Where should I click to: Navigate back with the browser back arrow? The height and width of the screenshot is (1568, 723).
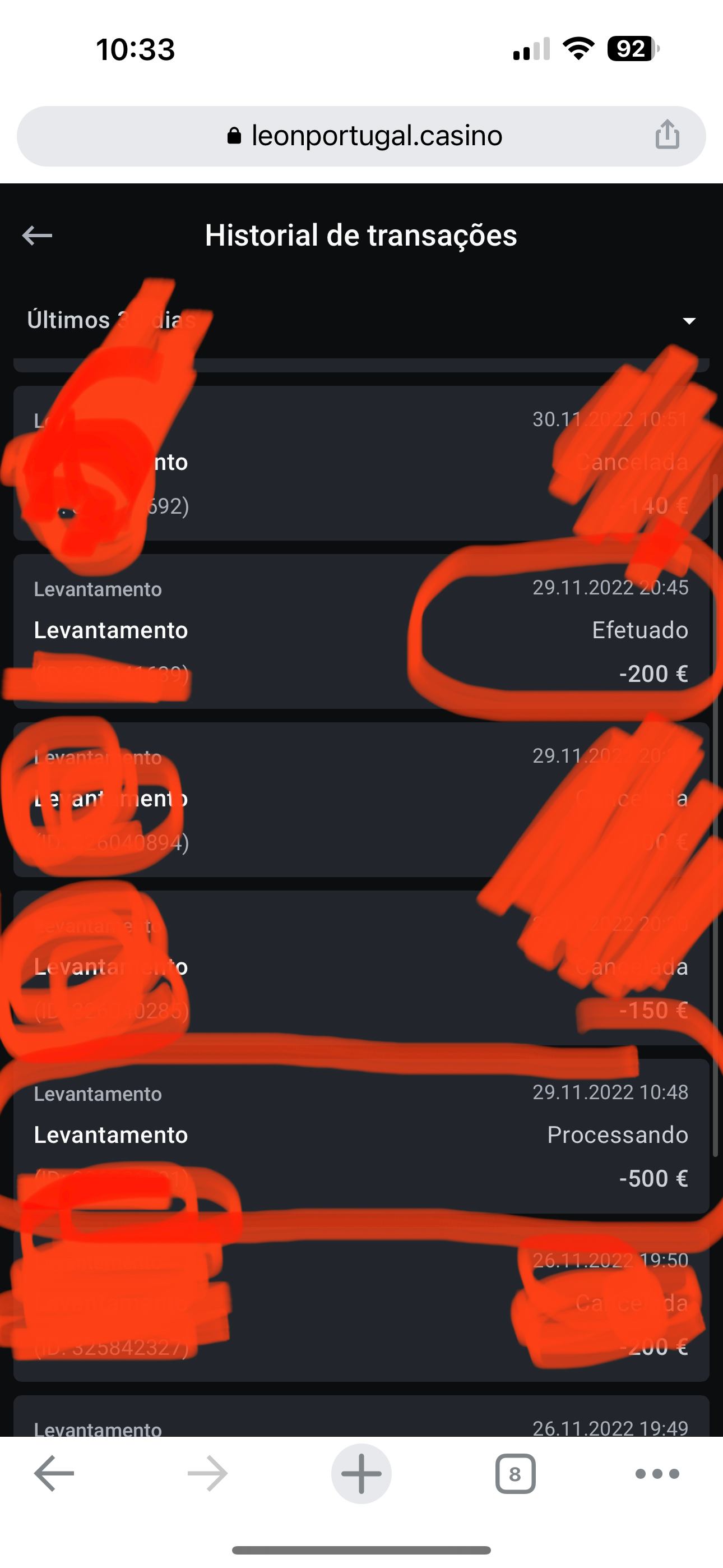coord(54,1473)
